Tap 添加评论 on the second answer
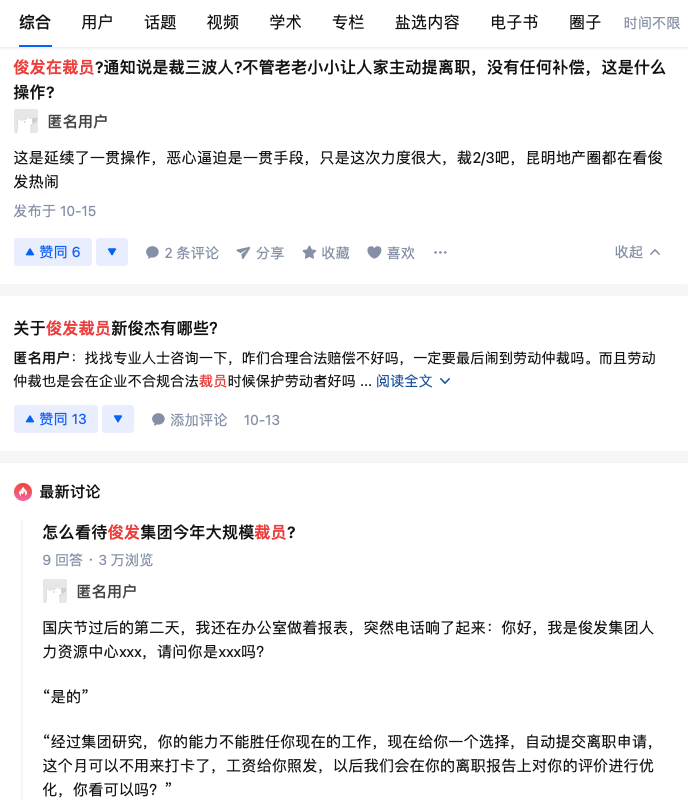Viewport: 688px width, 800px height. coord(189,420)
